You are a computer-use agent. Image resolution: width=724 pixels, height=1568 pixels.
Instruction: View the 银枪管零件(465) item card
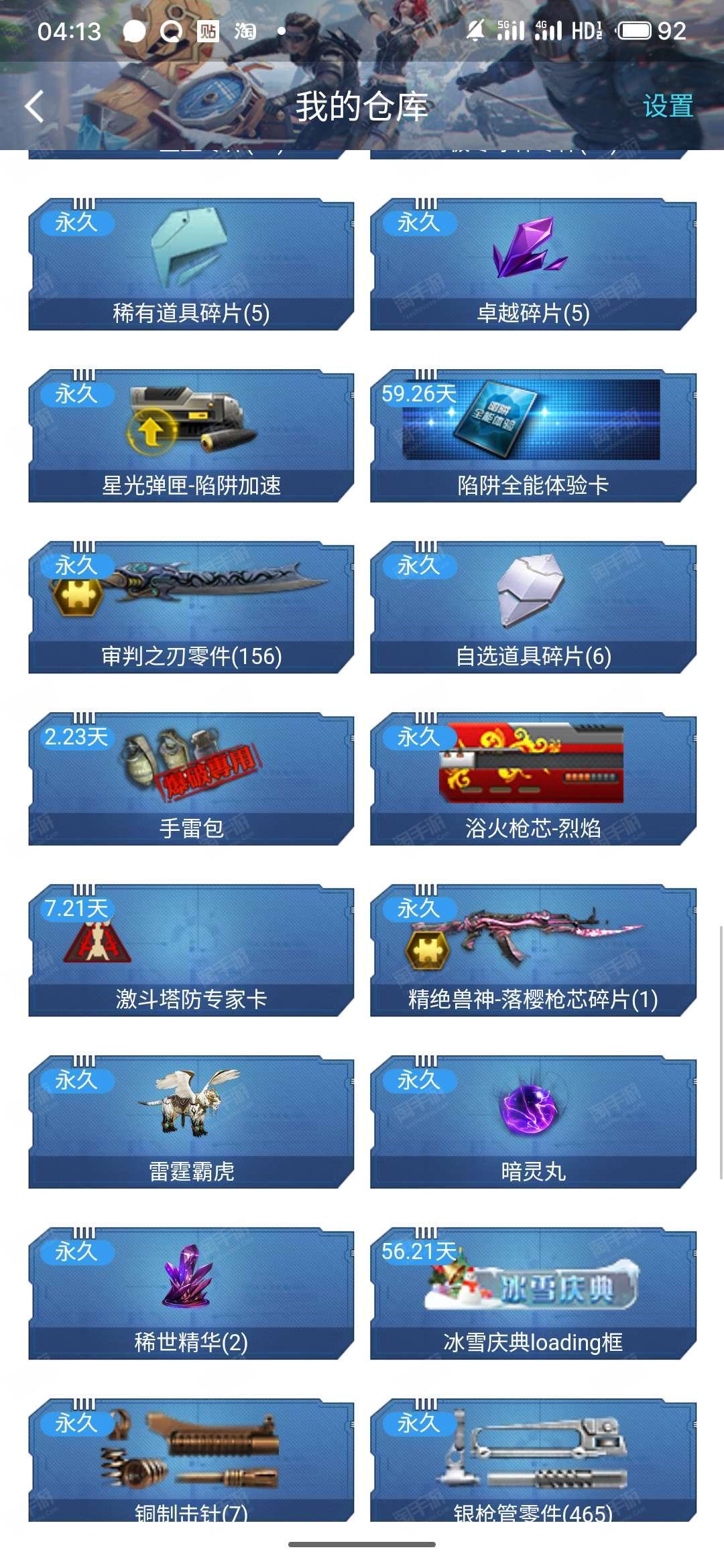534,1460
